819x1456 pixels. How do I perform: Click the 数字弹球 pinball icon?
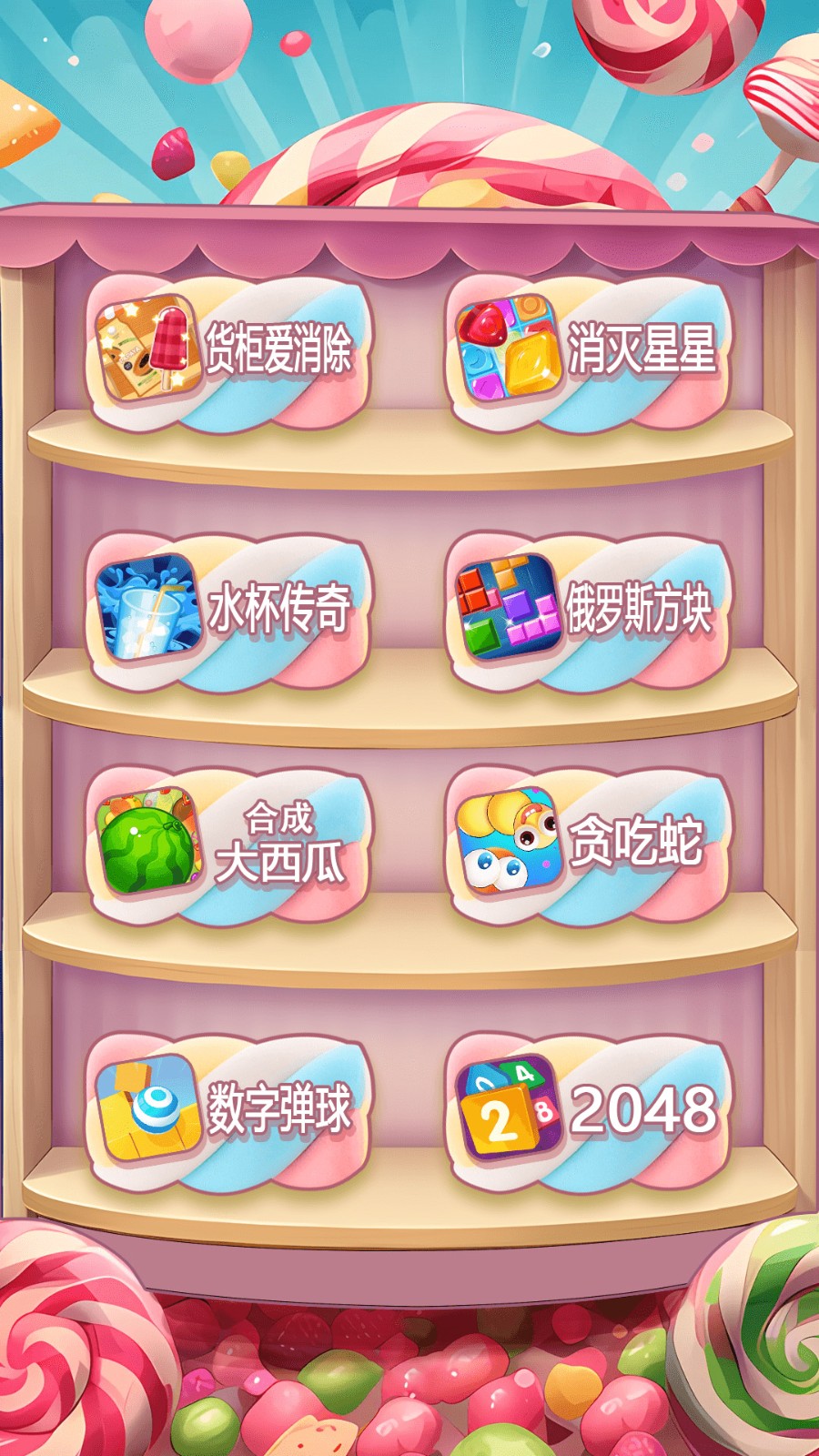pos(147,1106)
